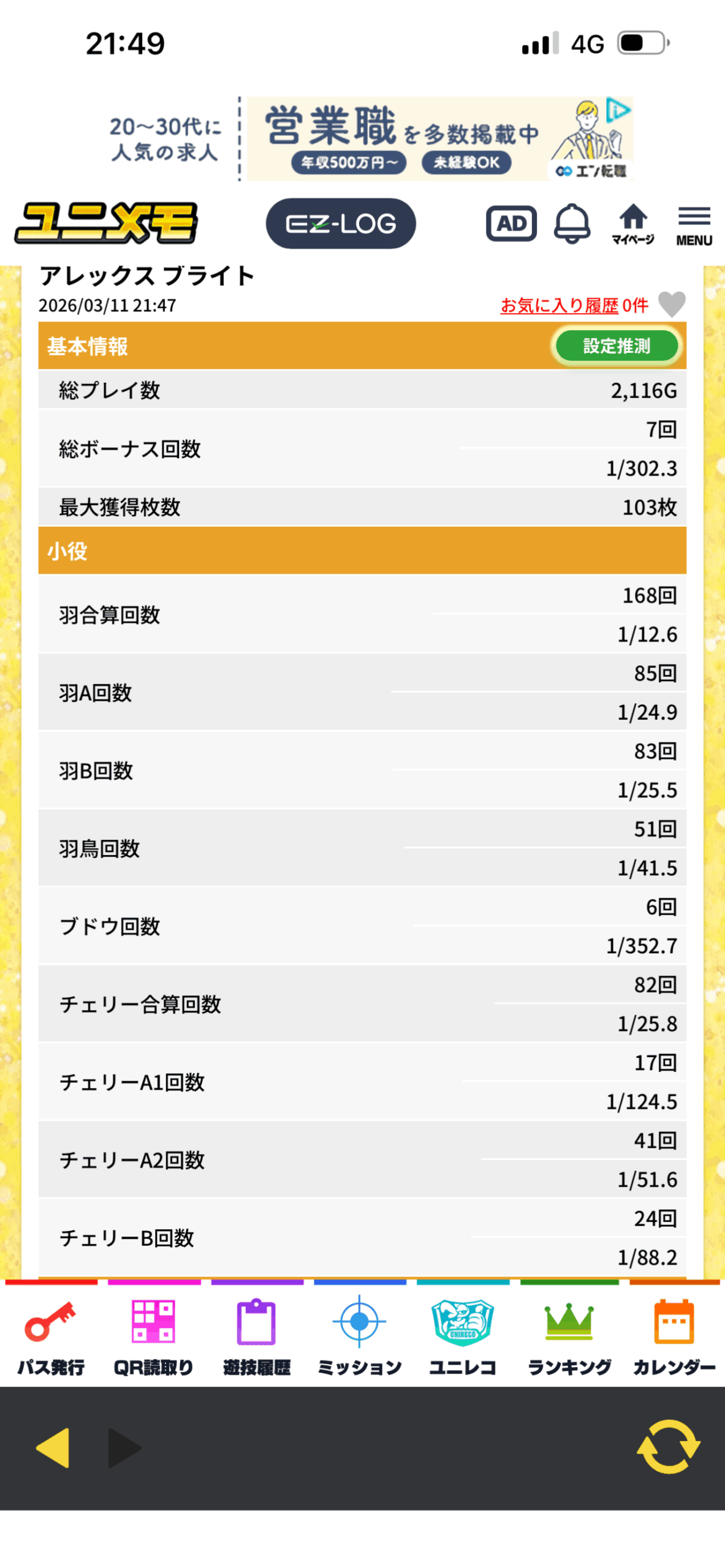725x1568 pixels.
Task: Tap the ユニメモ logo
Action: [106, 223]
